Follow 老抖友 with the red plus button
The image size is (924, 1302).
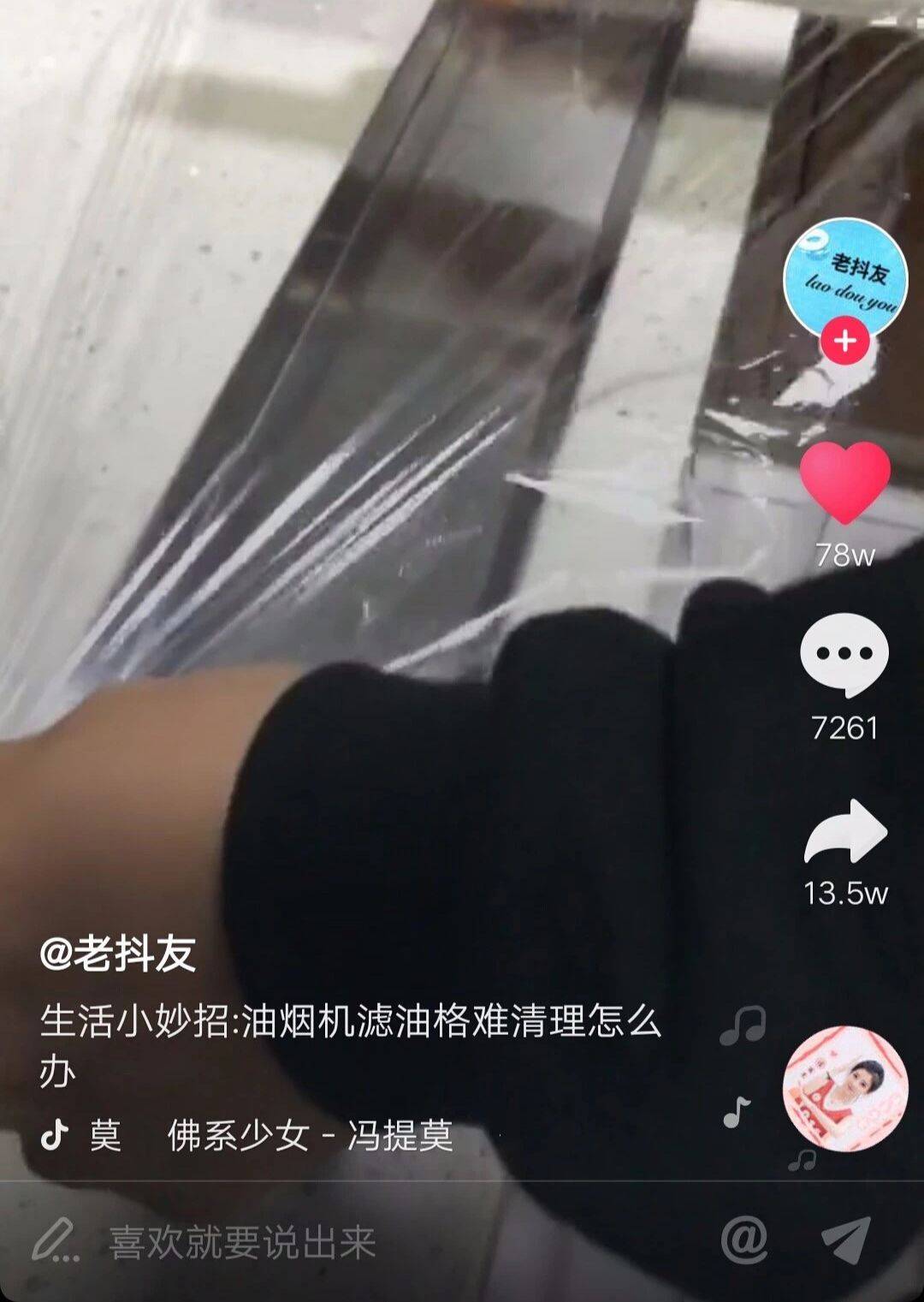click(844, 342)
